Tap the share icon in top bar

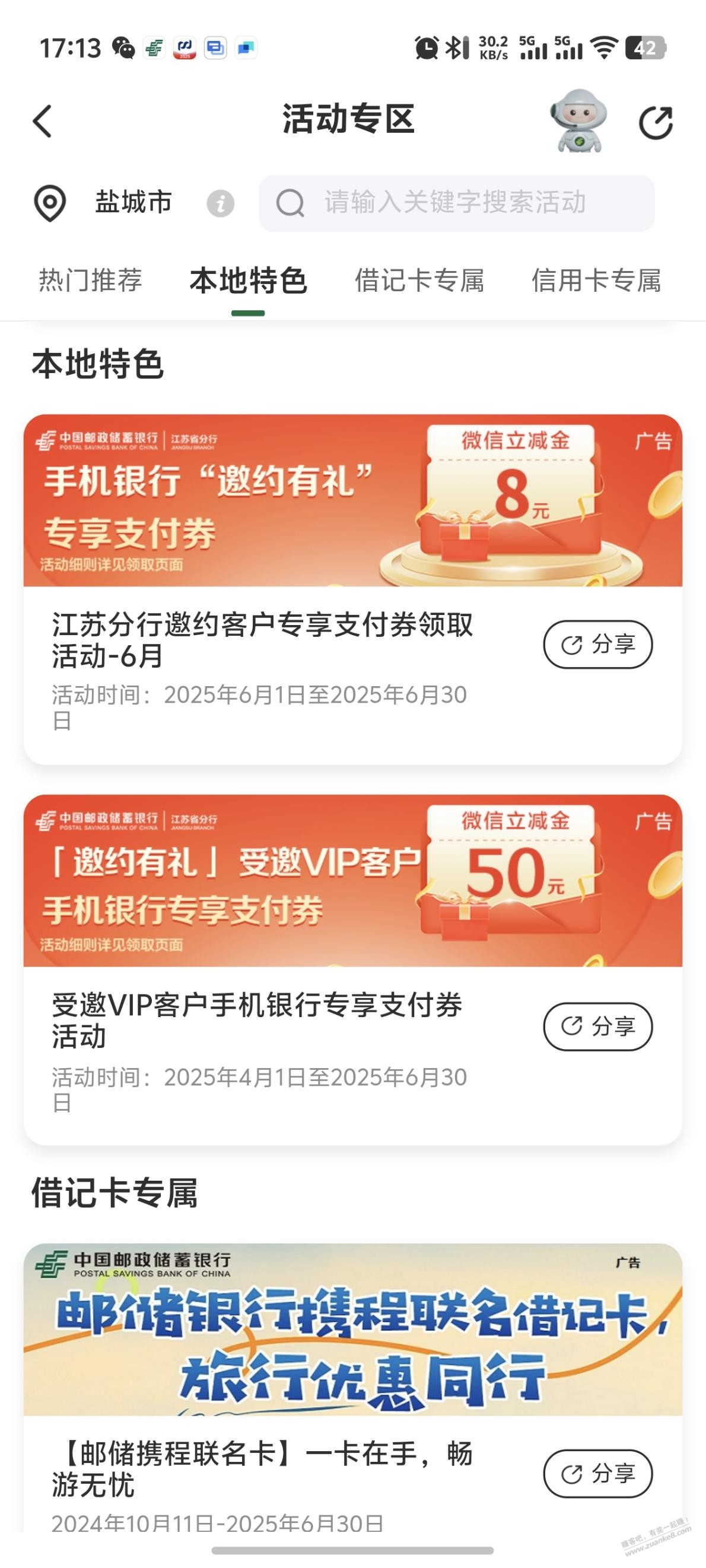tap(656, 122)
